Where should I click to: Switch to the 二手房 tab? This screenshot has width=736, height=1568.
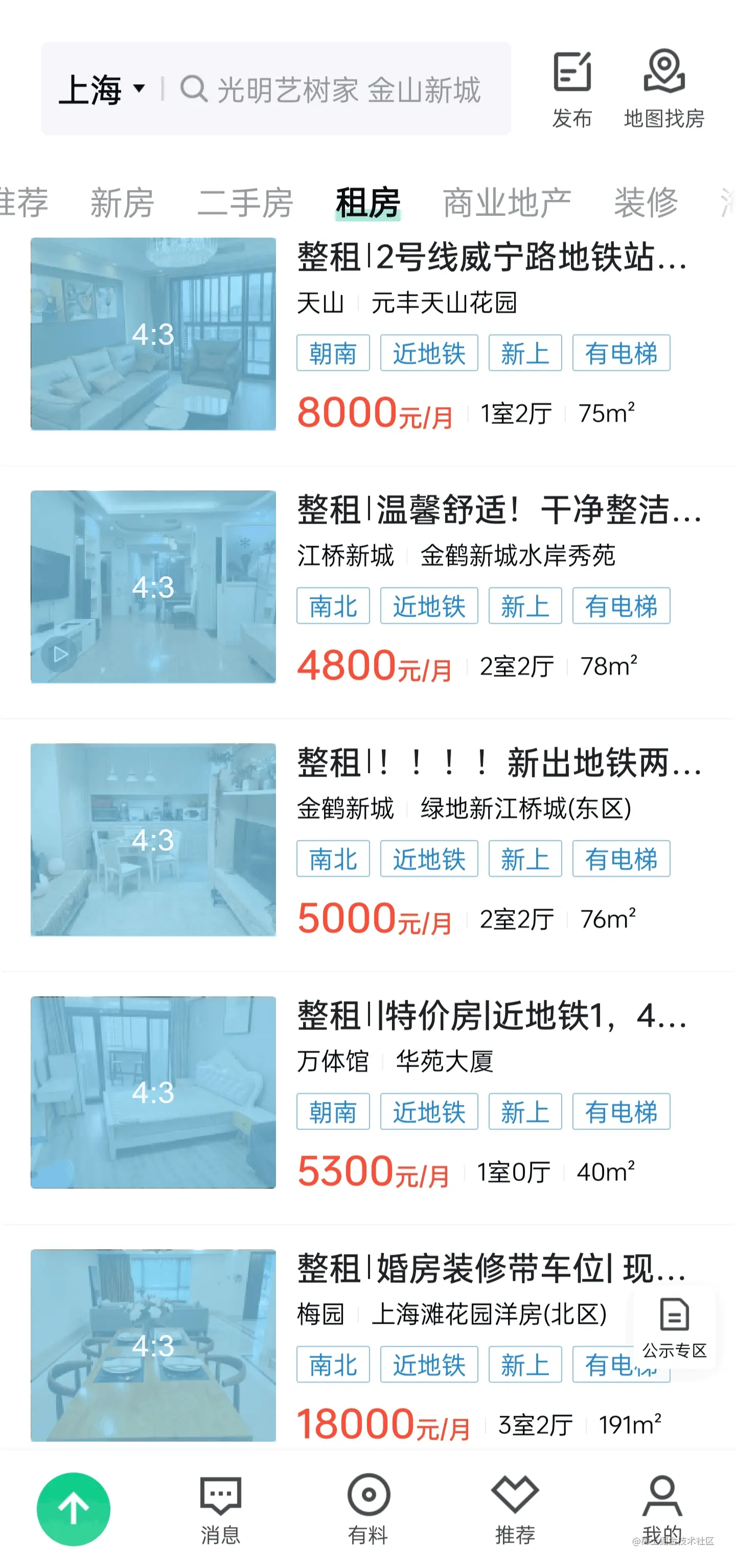245,202
